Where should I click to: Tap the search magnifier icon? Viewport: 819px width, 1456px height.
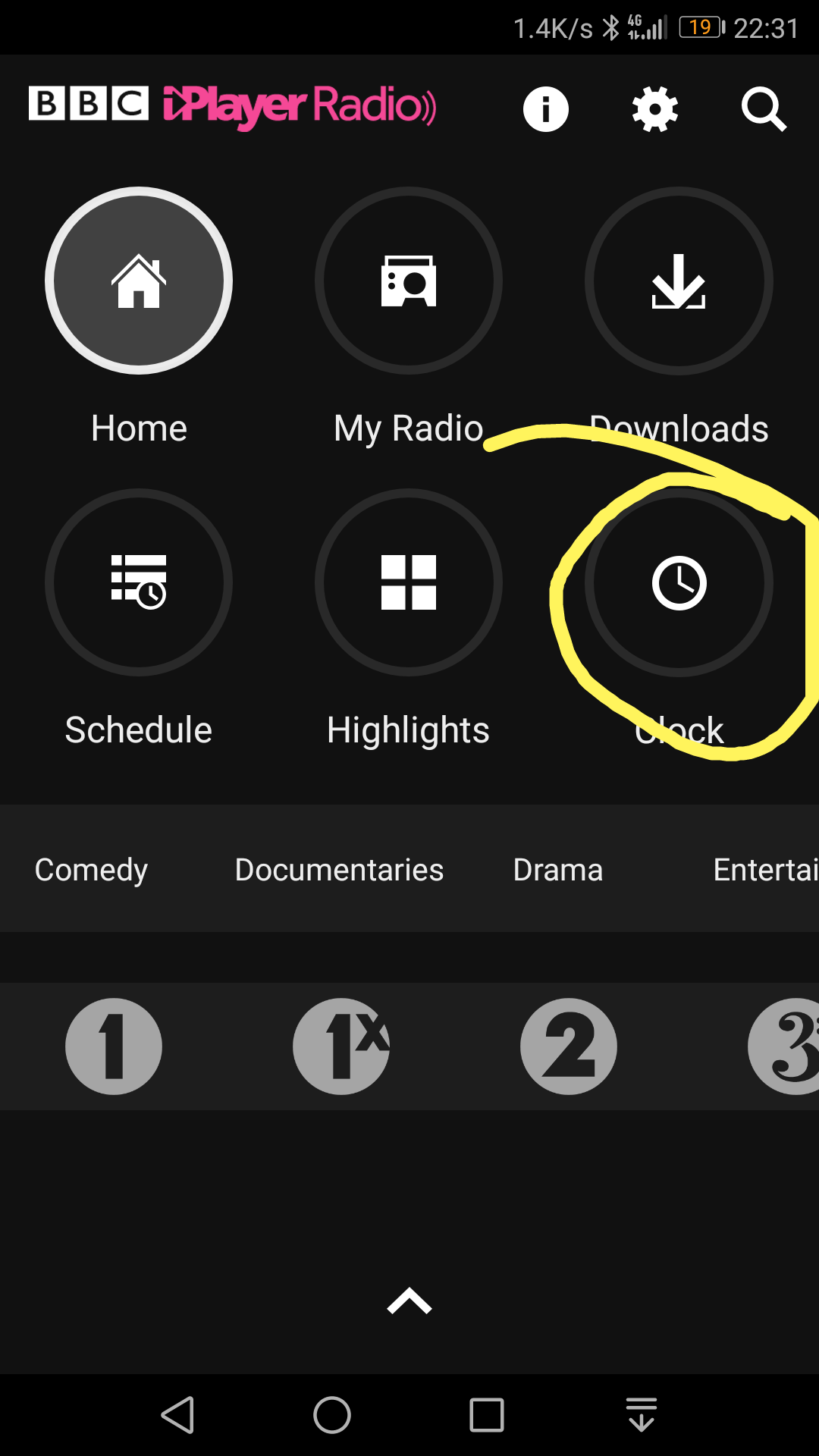[763, 109]
